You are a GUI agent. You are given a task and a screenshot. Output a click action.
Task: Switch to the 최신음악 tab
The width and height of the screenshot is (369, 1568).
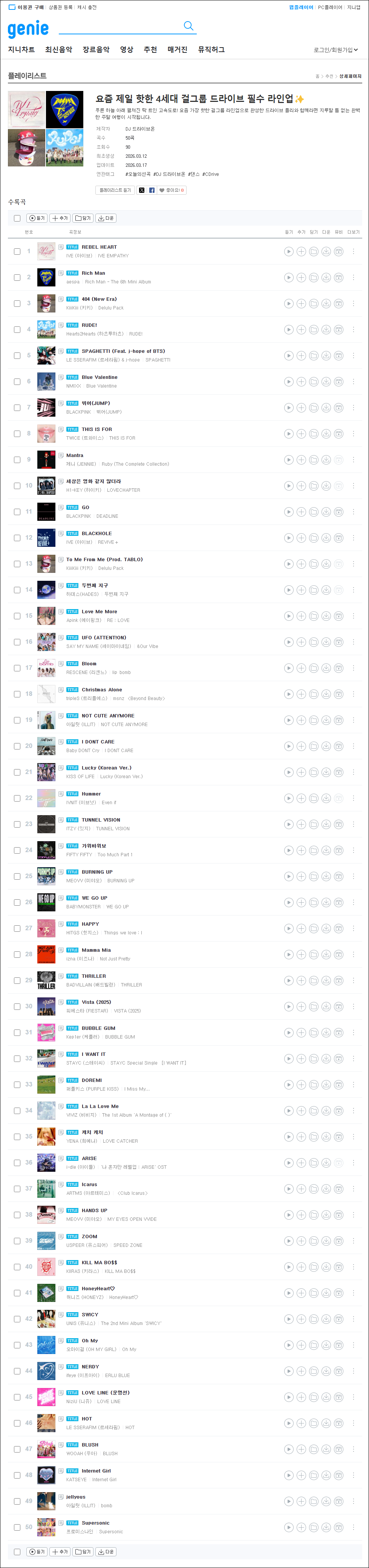coord(58,49)
